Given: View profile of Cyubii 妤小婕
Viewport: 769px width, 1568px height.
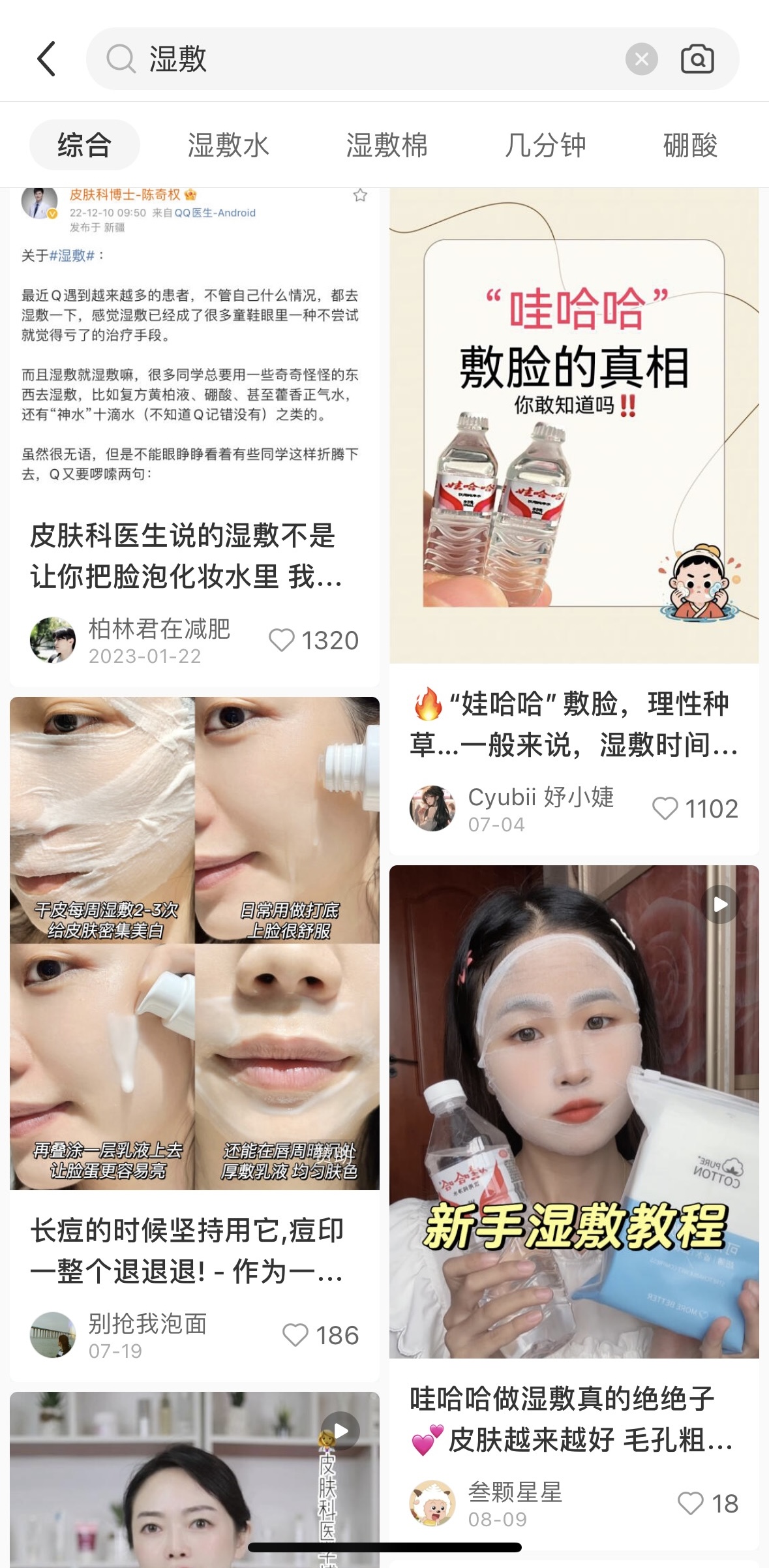Looking at the screenshot, I should pos(432,808).
